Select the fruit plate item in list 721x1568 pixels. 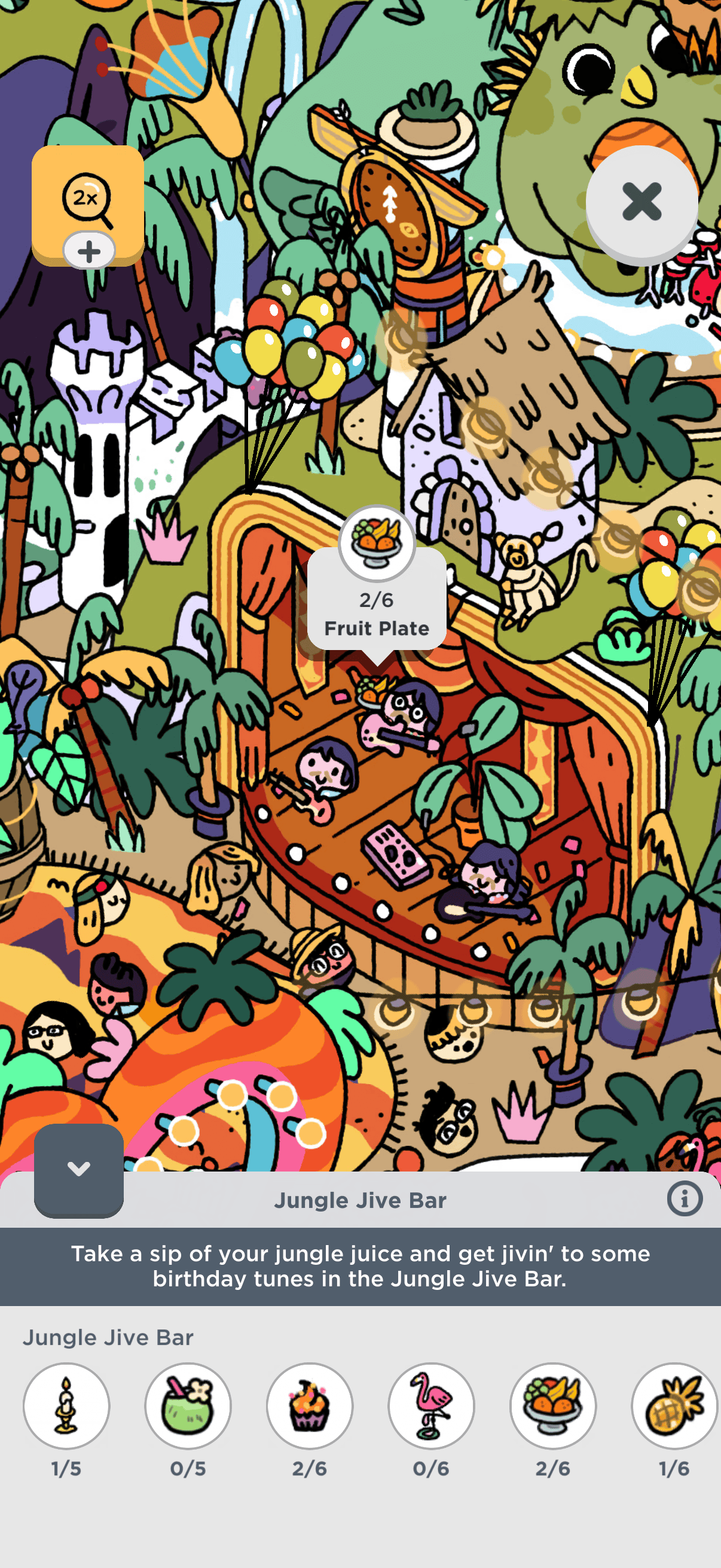pos(553,1405)
